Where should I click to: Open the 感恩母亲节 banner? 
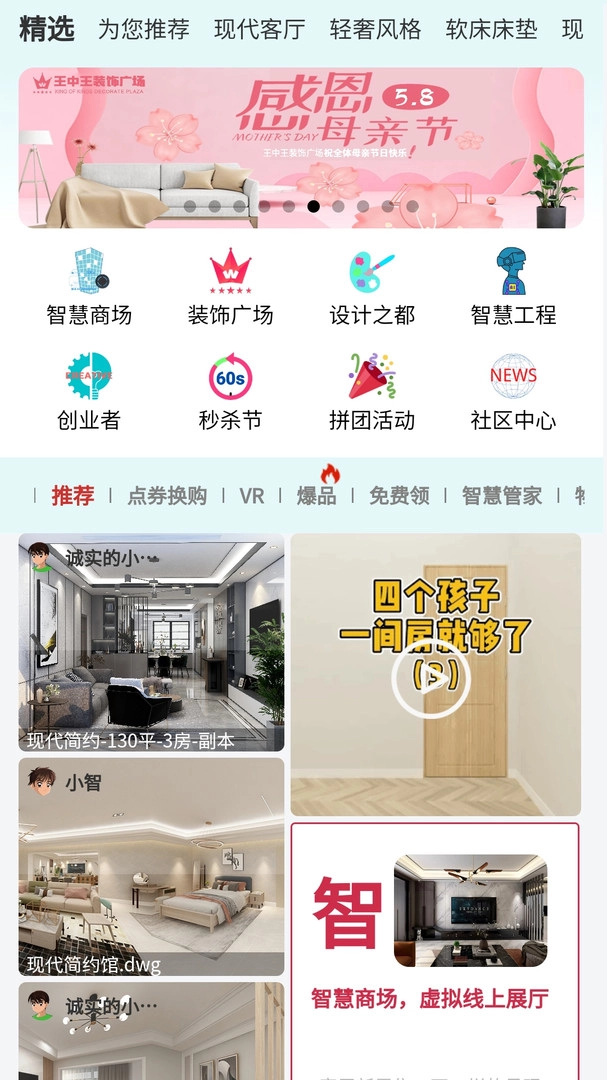301,148
